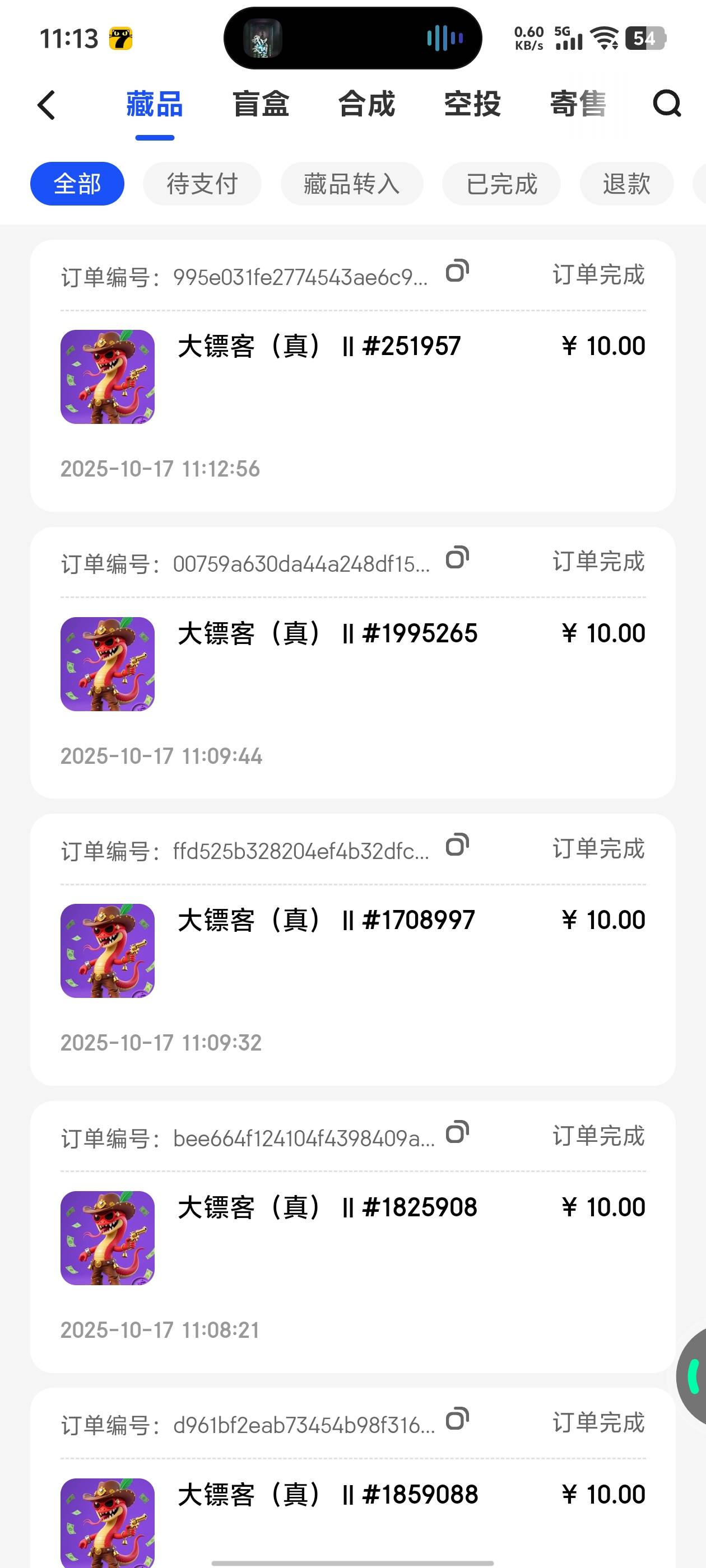The width and height of the screenshot is (706, 1568).
Task: Filter orders by 藏品转入
Action: (x=351, y=184)
